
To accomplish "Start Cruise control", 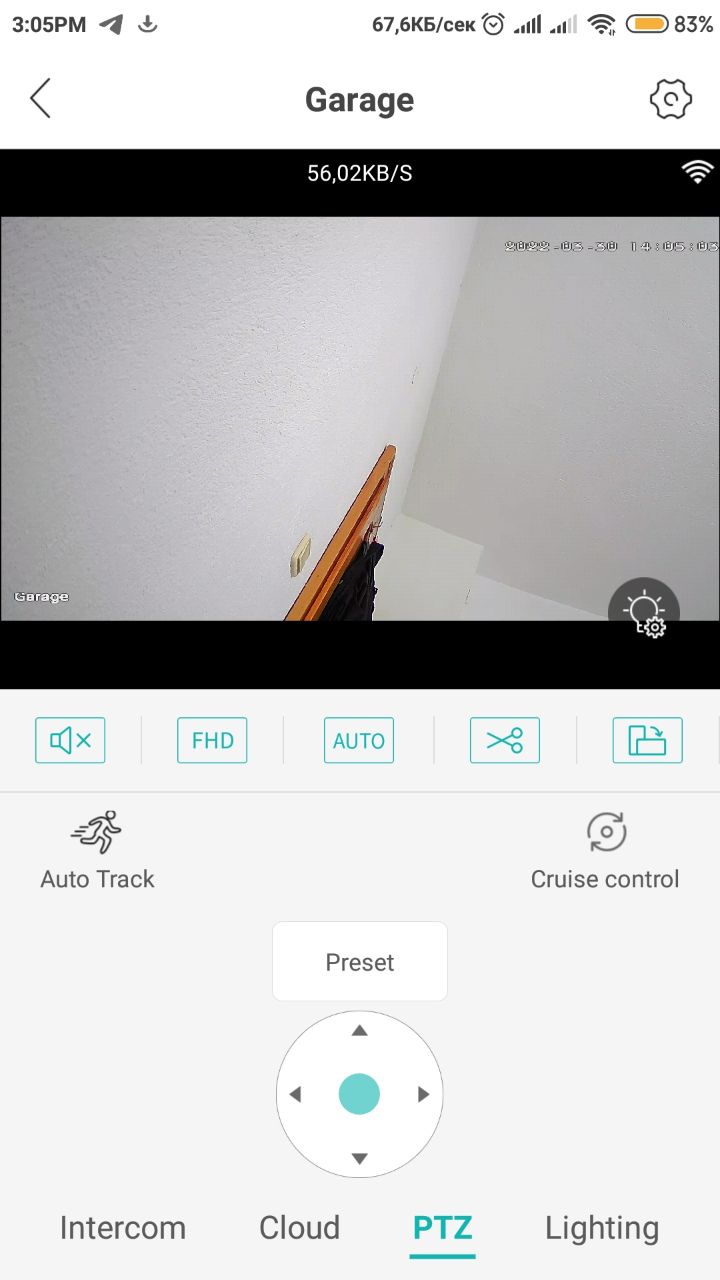I will (604, 850).
